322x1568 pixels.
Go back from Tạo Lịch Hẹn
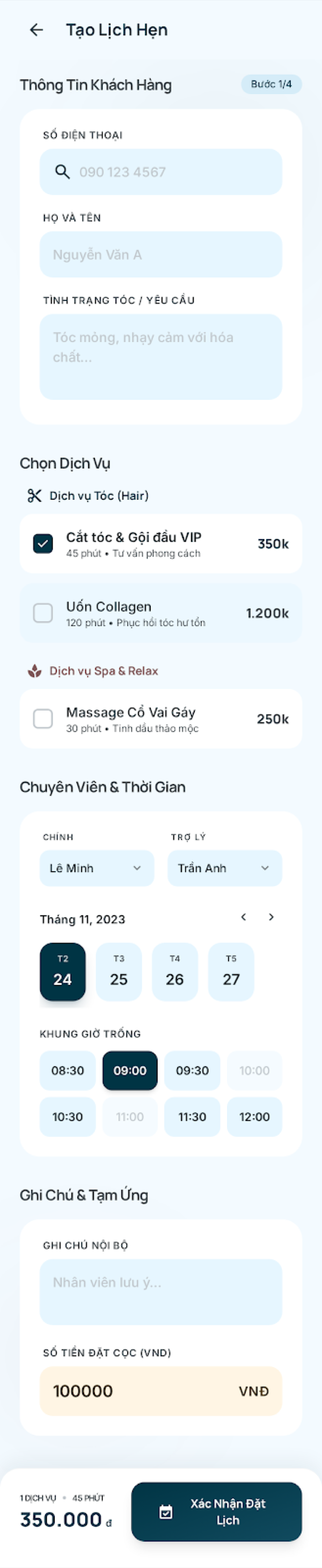coord(36,30)
